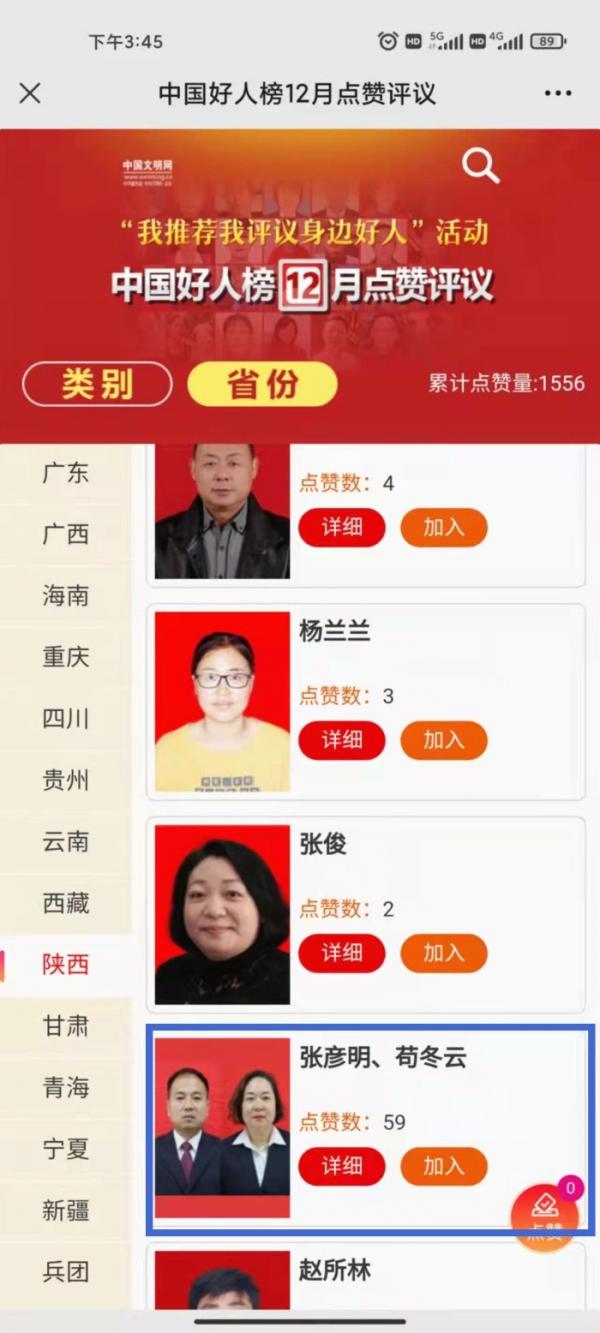Show candidates from 海南
Viewport: 600px width, 1333px height.
(66, 596)
